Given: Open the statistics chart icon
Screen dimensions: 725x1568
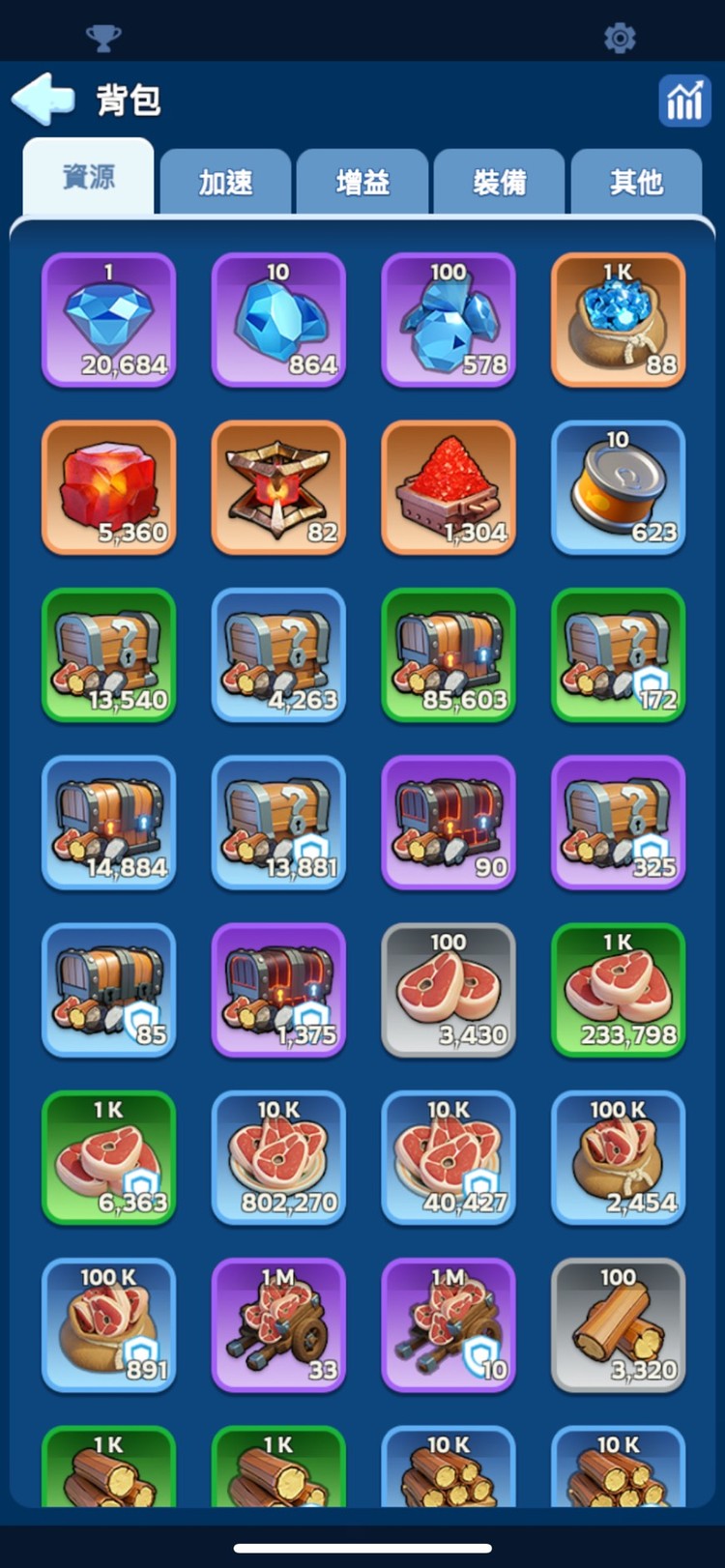Looking at the screenshot, I should pos(683,101).
